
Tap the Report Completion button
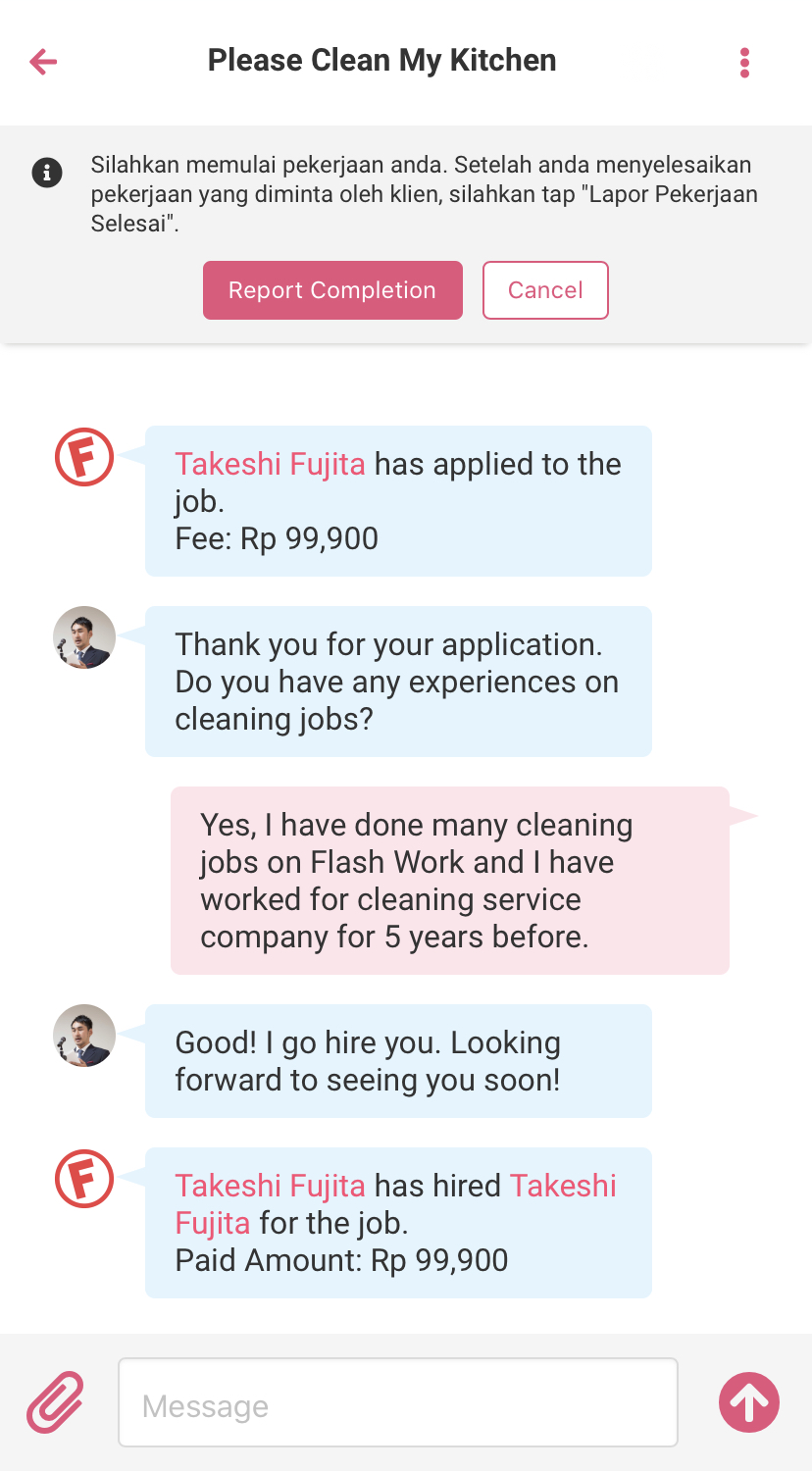click(x=332, y=290)
